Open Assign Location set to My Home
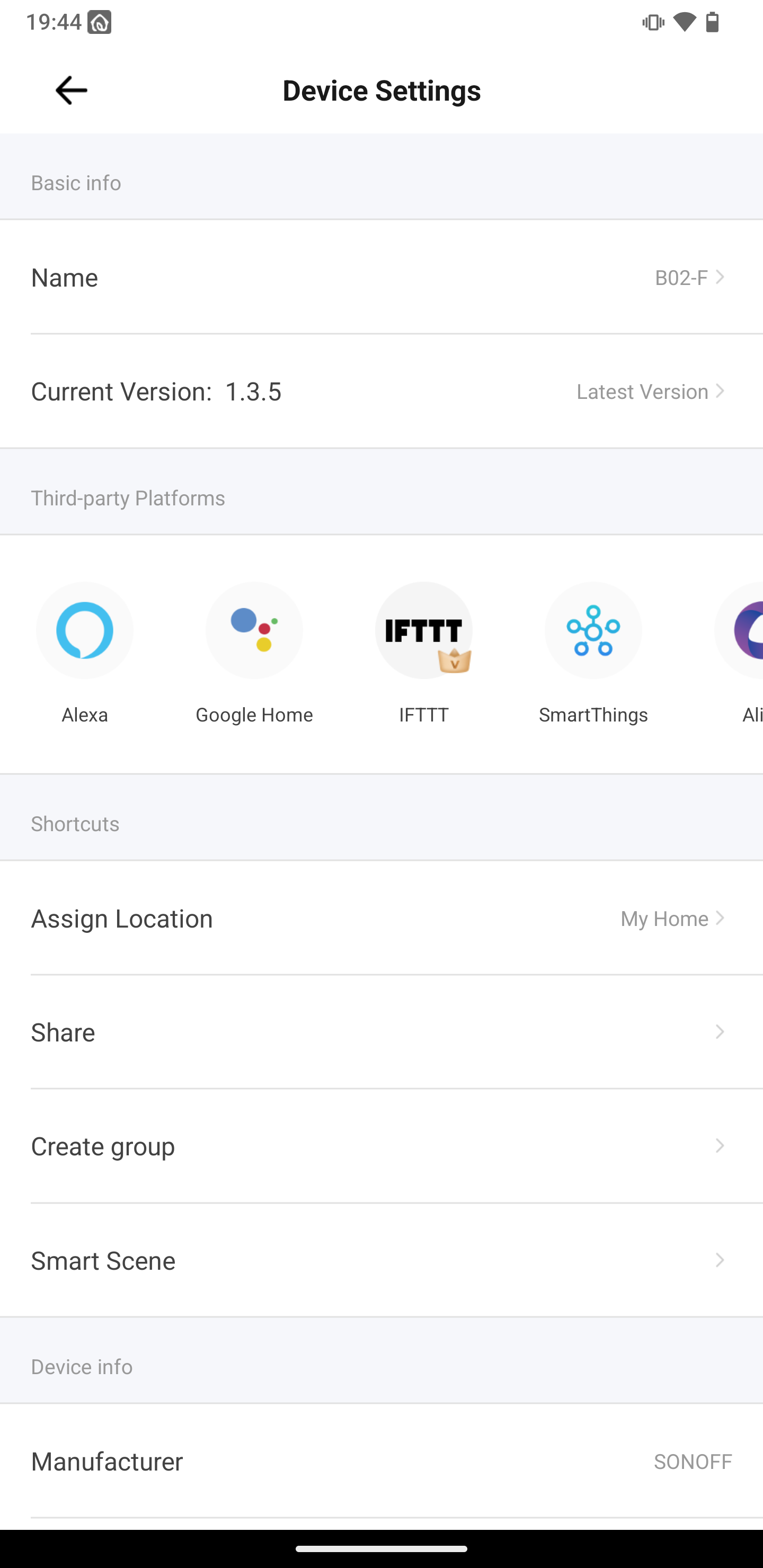The image size is (763, 1568). pyautogui.click(x=381, y=918)
